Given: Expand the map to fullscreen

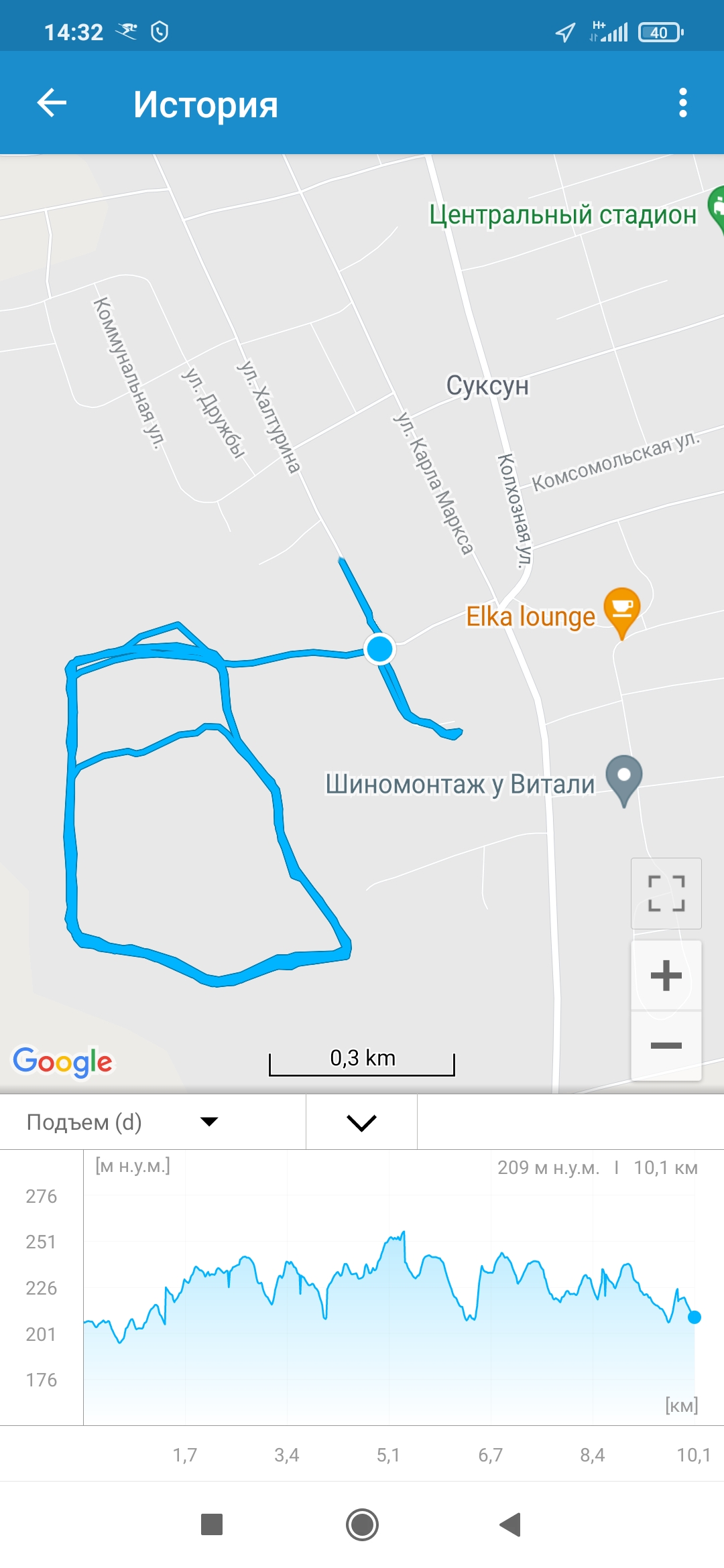Looking at the screenshot, I should tap(666, 893).
